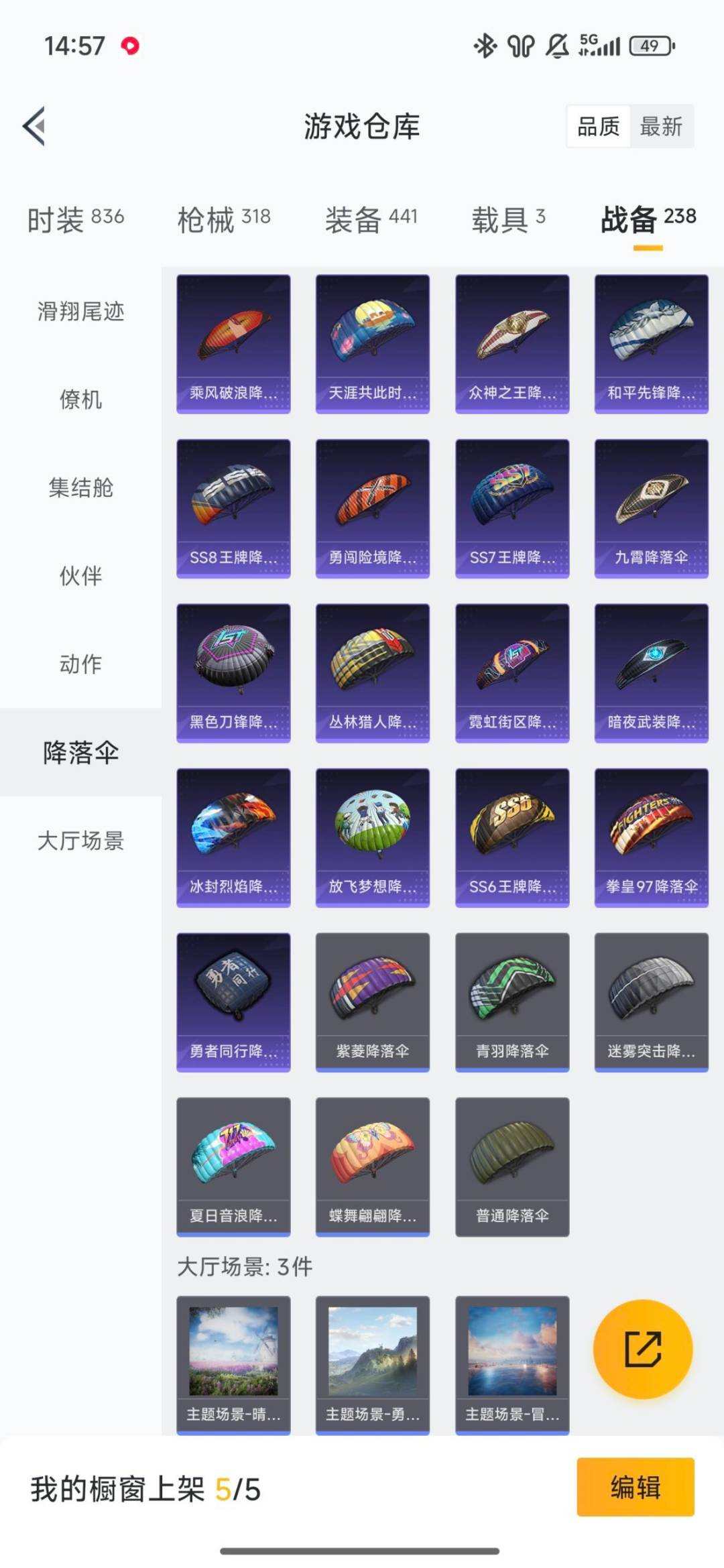Select the 乘风破浪 parachute thumbnail
The image size is (724, 1568).
point(232,341)
